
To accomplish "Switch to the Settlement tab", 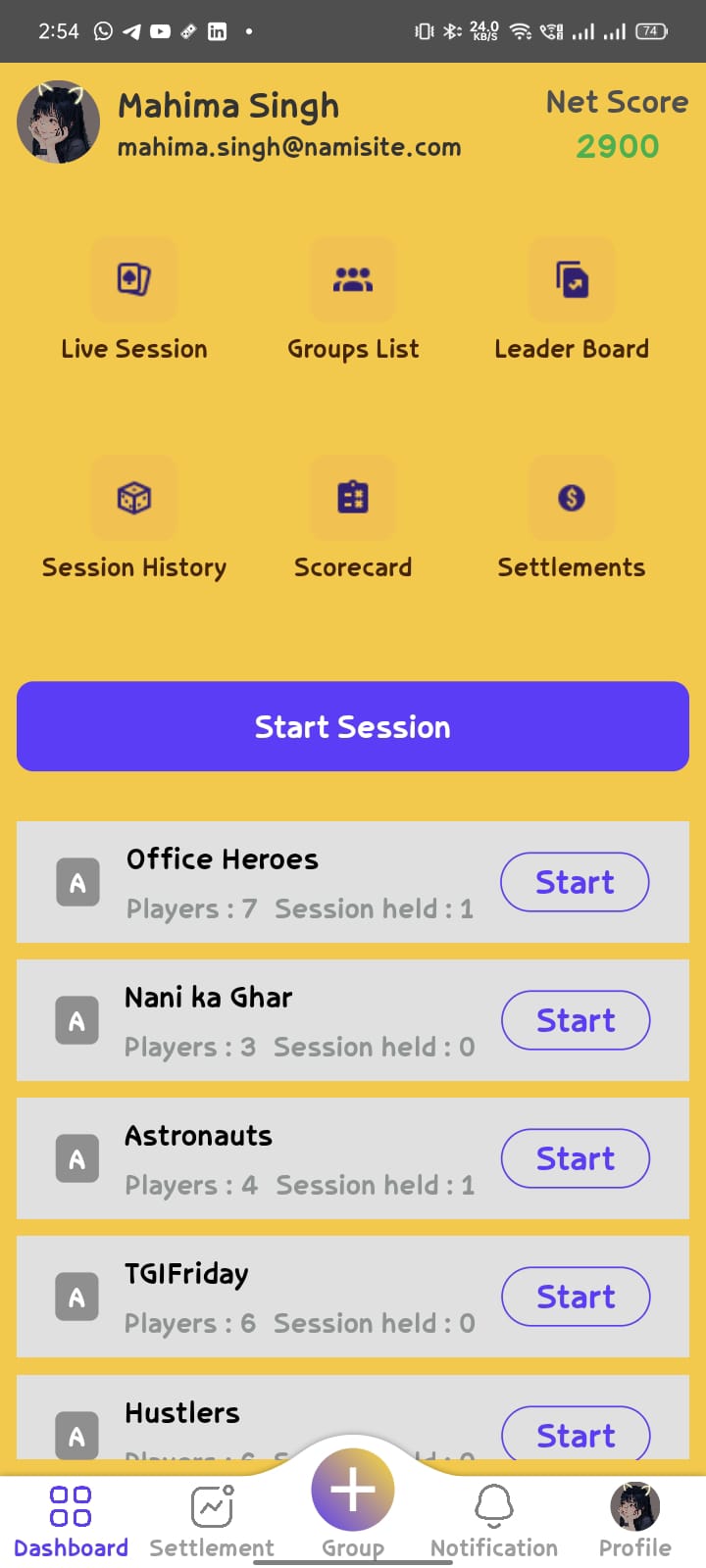I will (212, 1521).
